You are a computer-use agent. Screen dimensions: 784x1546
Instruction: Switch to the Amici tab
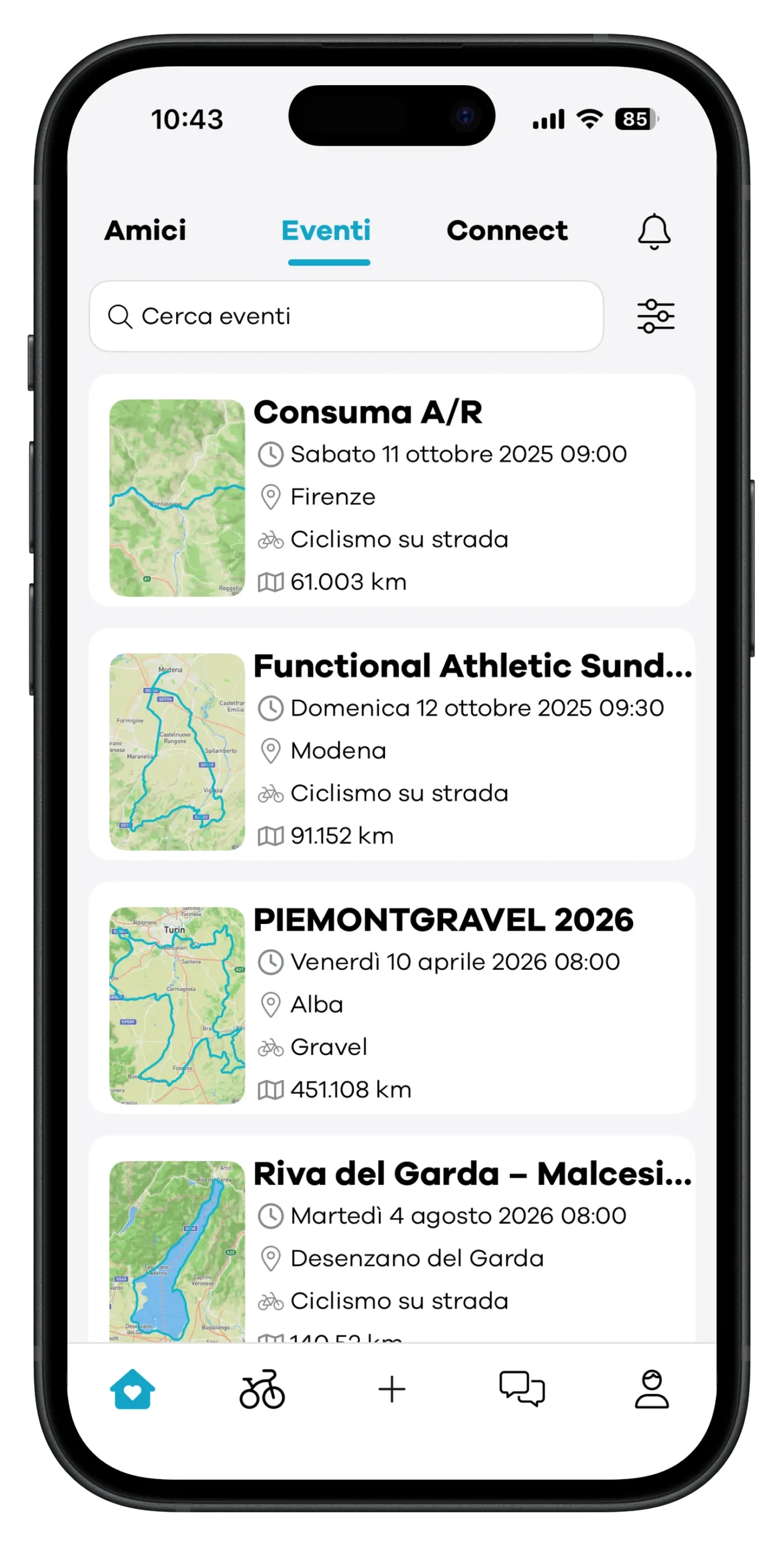tap(145, 230)
